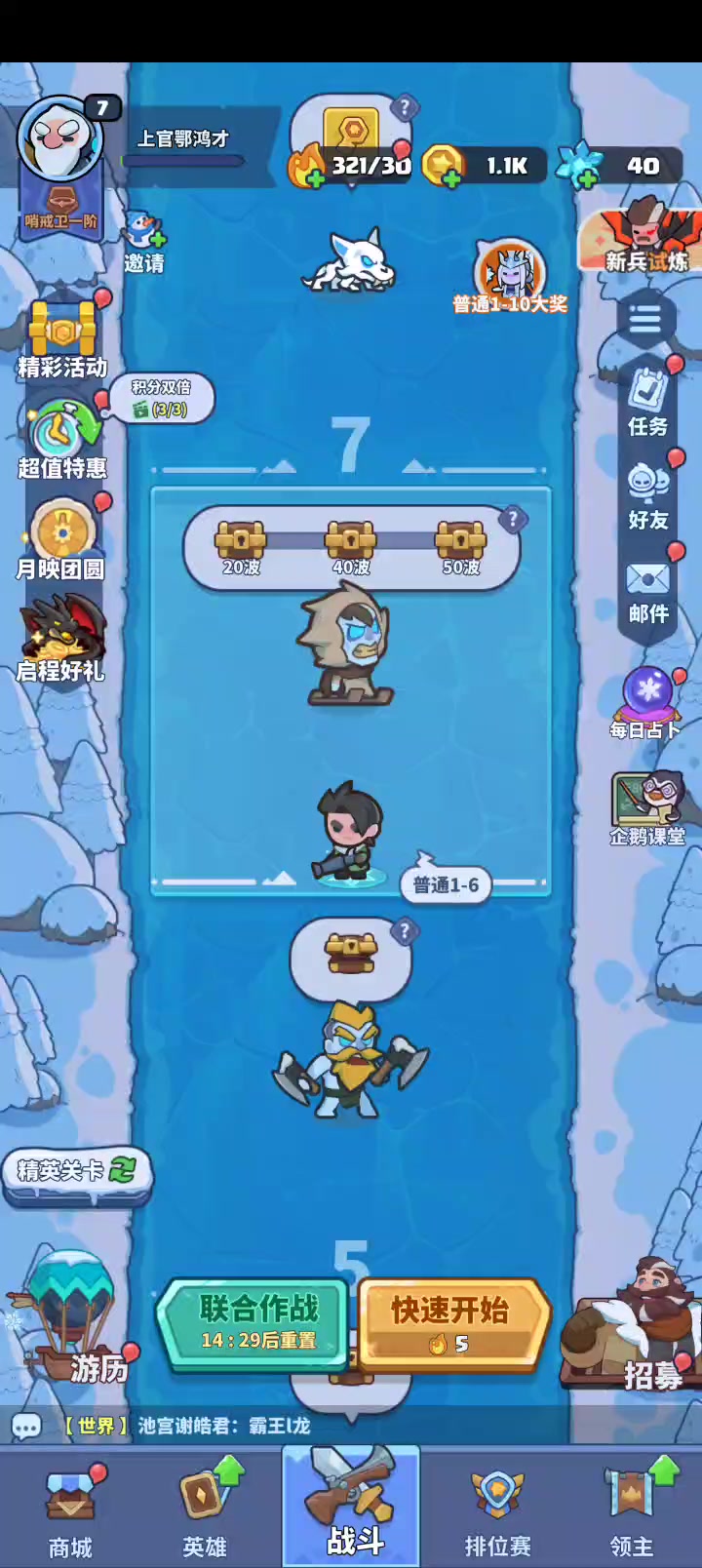Open the 好友 friends list
Image resolution: width=702 pixels, height=1568 pixels.
click(x=647, y=496)
